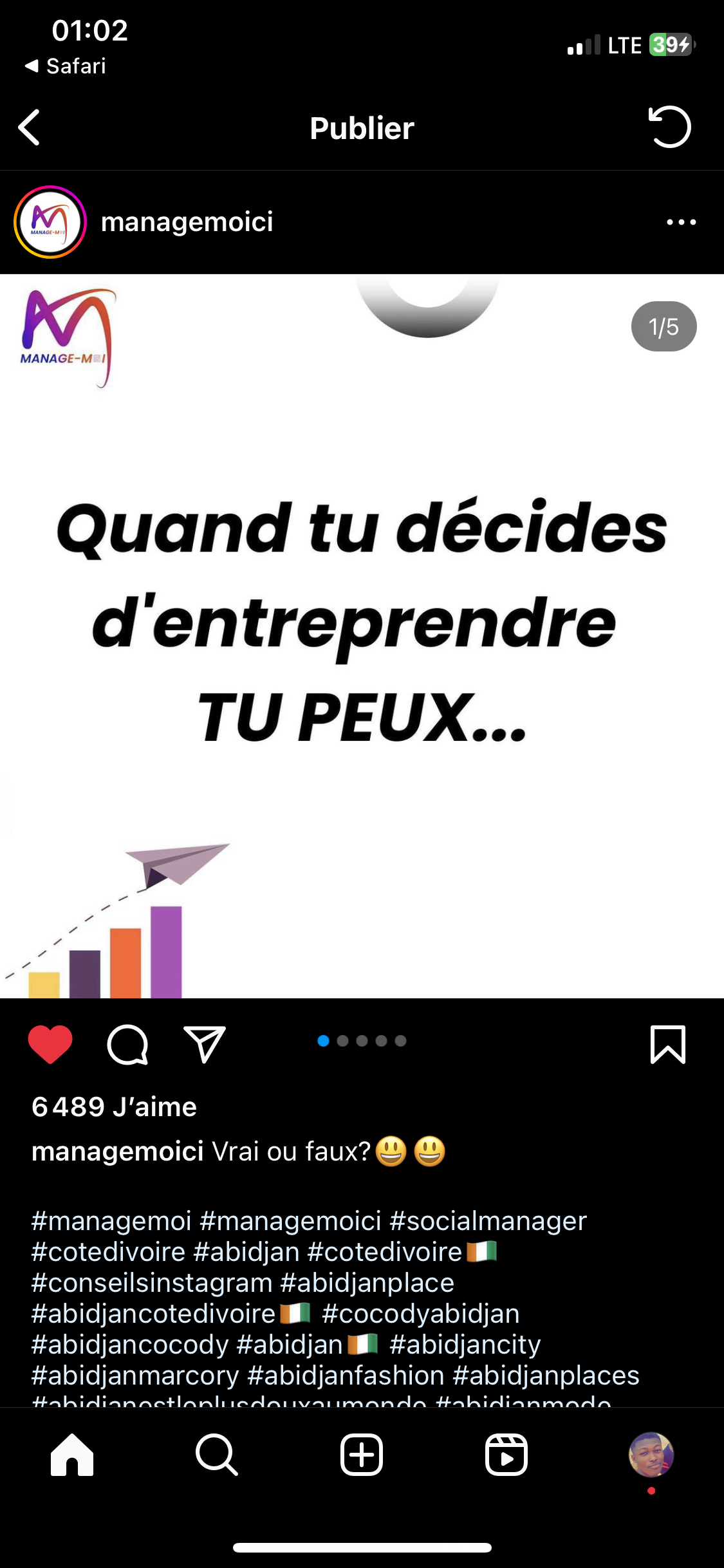724x1568 pixels.
Task: Save this post with the bookmark icon
Action: pos(667,1044)
